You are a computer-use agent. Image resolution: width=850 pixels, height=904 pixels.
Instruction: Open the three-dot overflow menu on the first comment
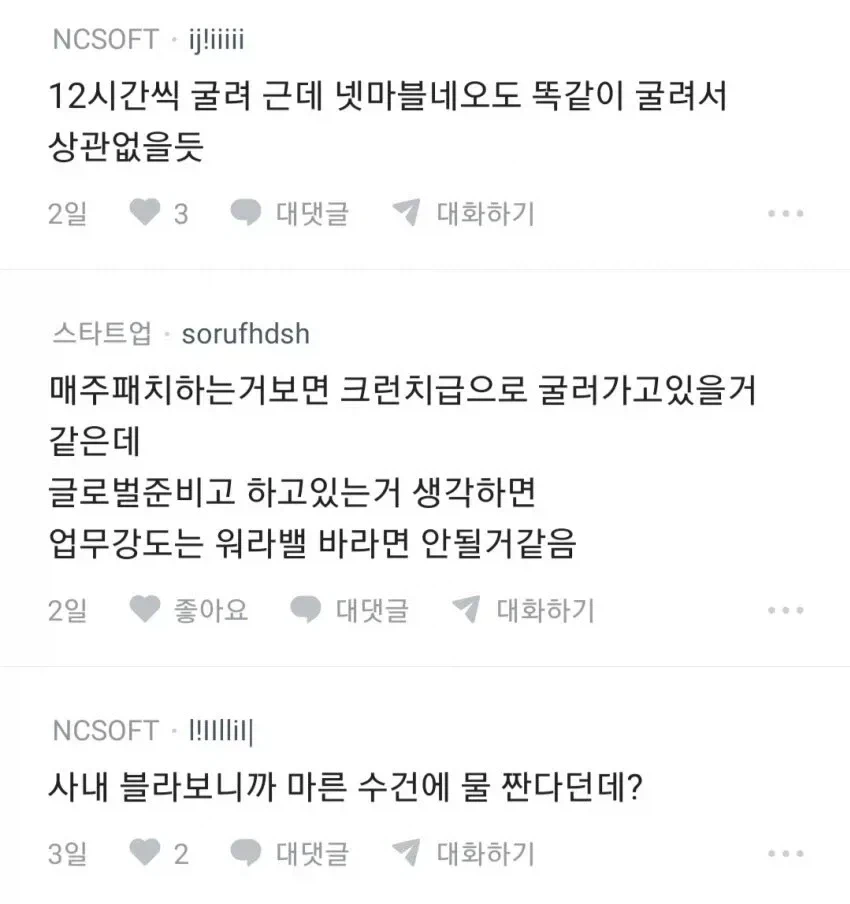786,213
